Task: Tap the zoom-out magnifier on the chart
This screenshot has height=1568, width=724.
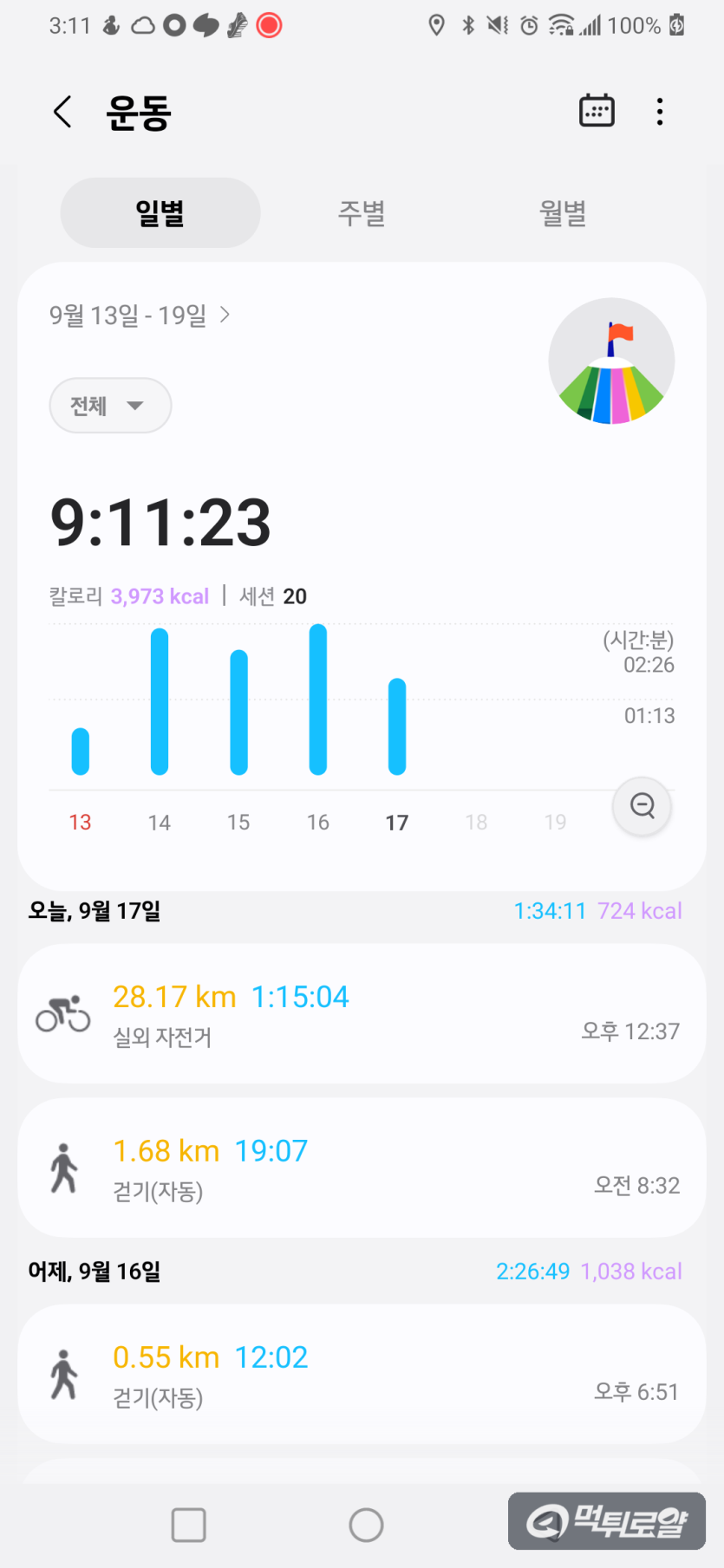Action: point(642,806)
